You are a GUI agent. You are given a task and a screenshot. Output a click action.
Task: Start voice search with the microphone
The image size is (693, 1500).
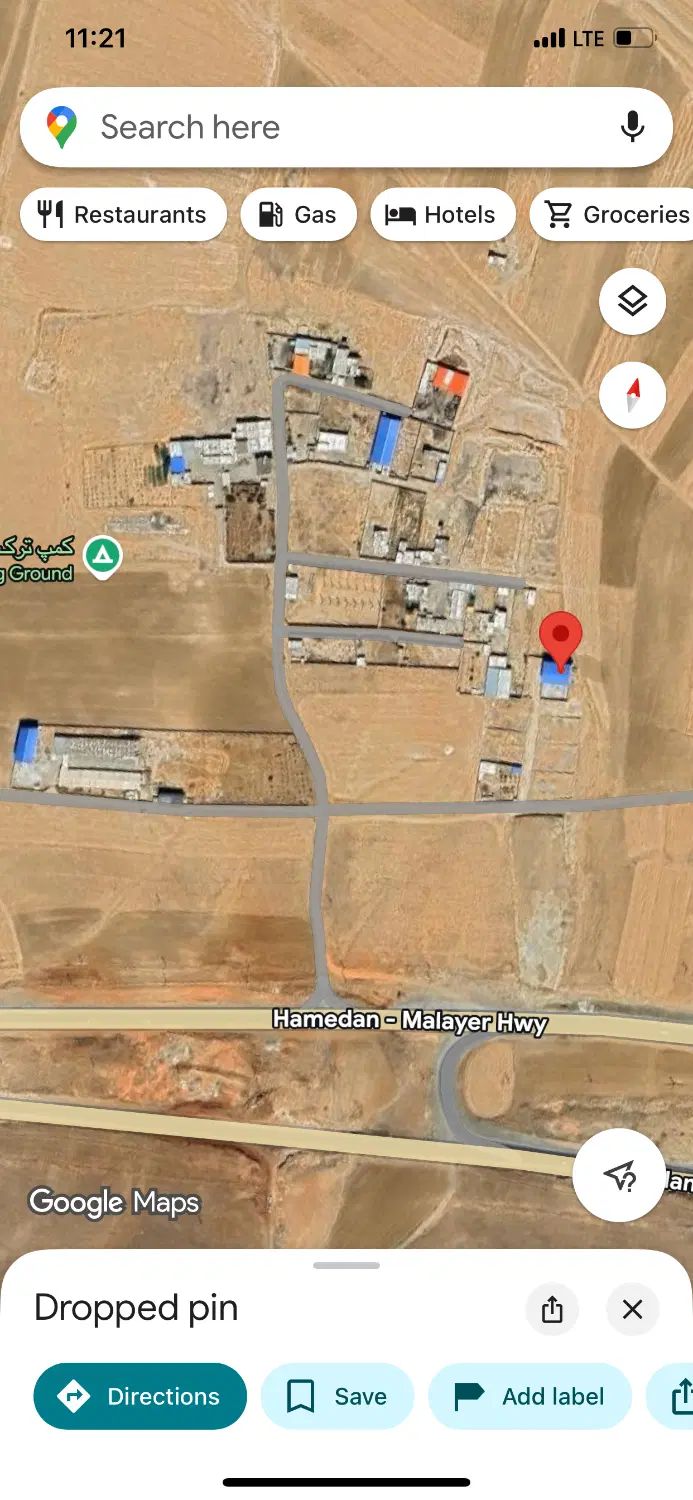632,127
